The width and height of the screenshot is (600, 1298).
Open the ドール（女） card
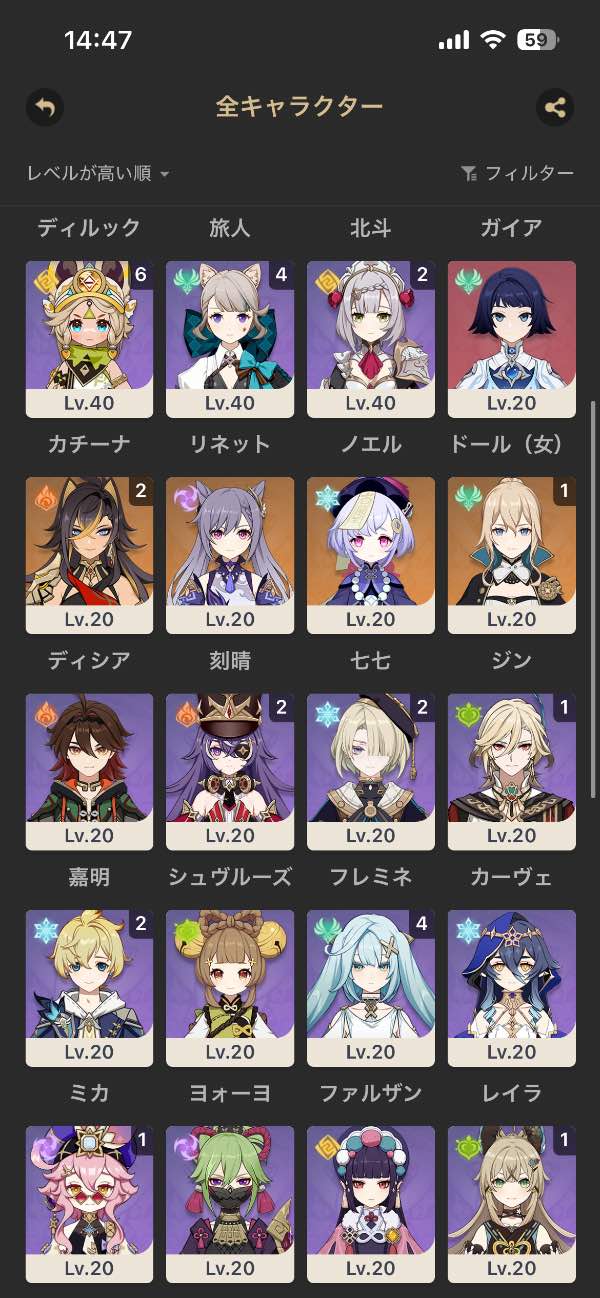pyautogui.click(x=512, y=339)
